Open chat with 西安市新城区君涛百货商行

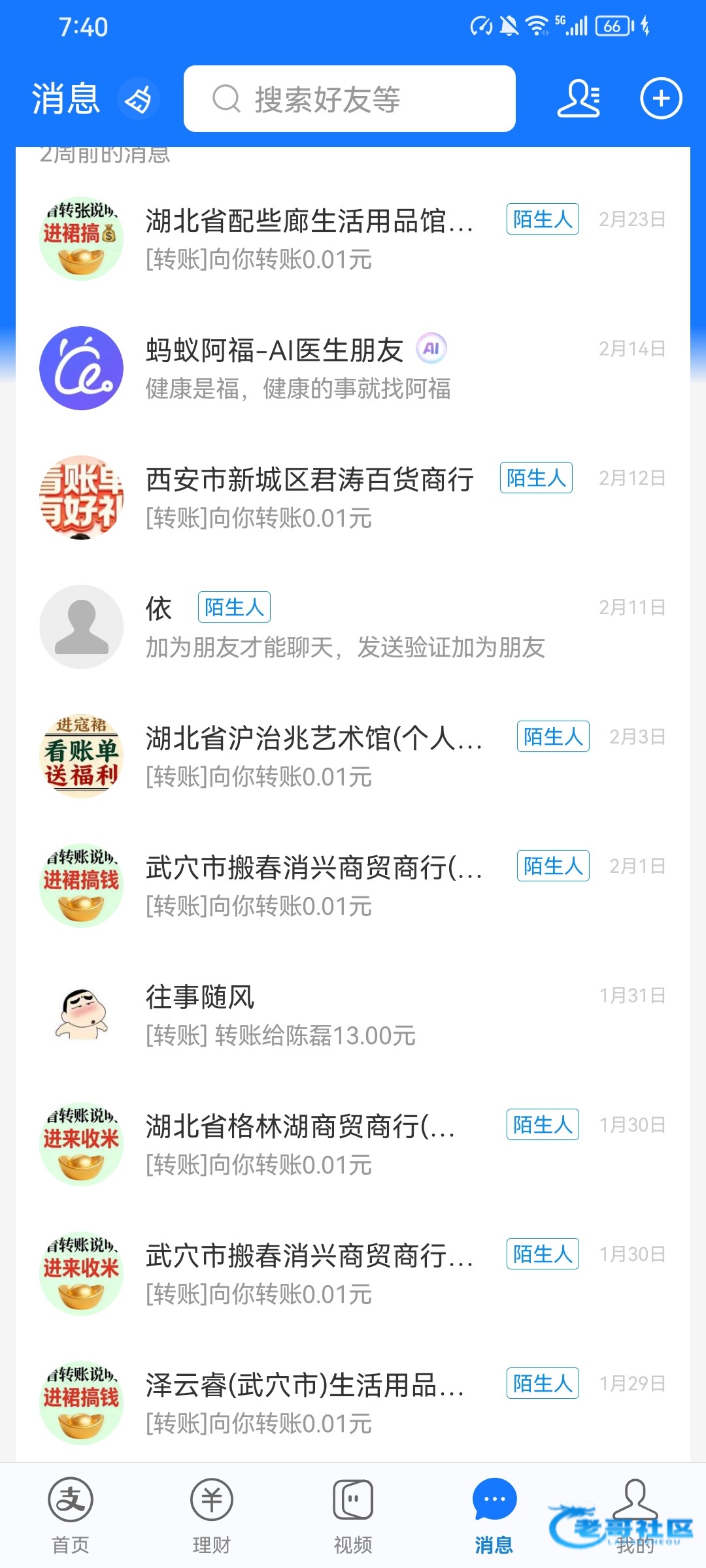tap(353, 498)
